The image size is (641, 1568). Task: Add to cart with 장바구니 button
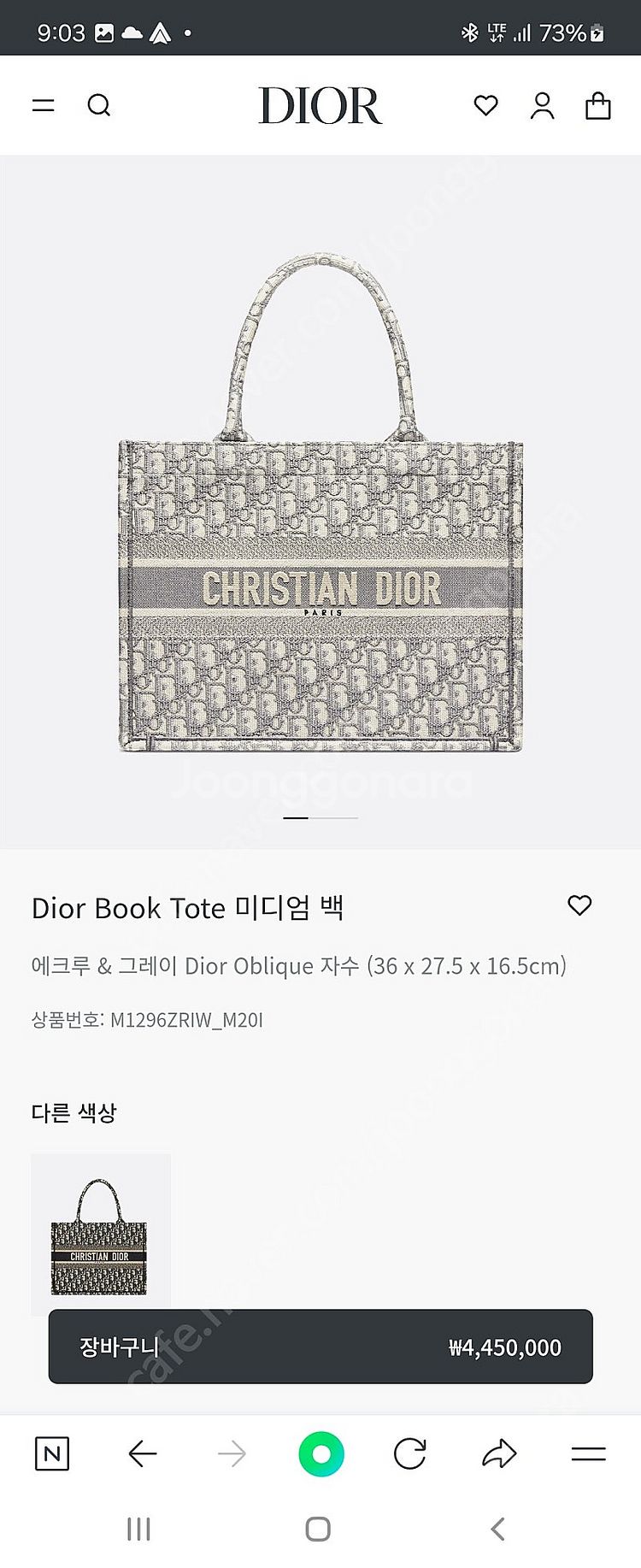(320, 1347)
